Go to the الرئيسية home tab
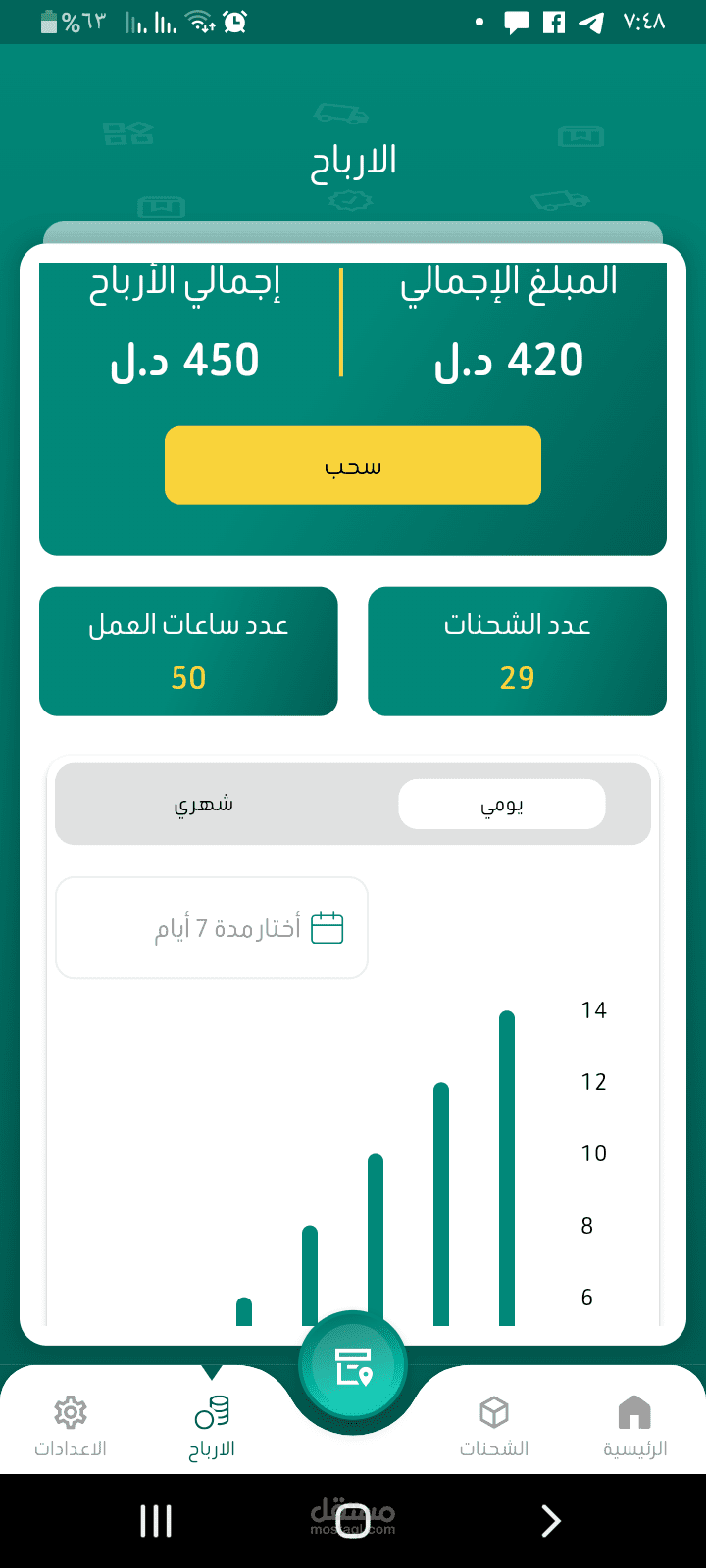 [x=634, y=1426]
